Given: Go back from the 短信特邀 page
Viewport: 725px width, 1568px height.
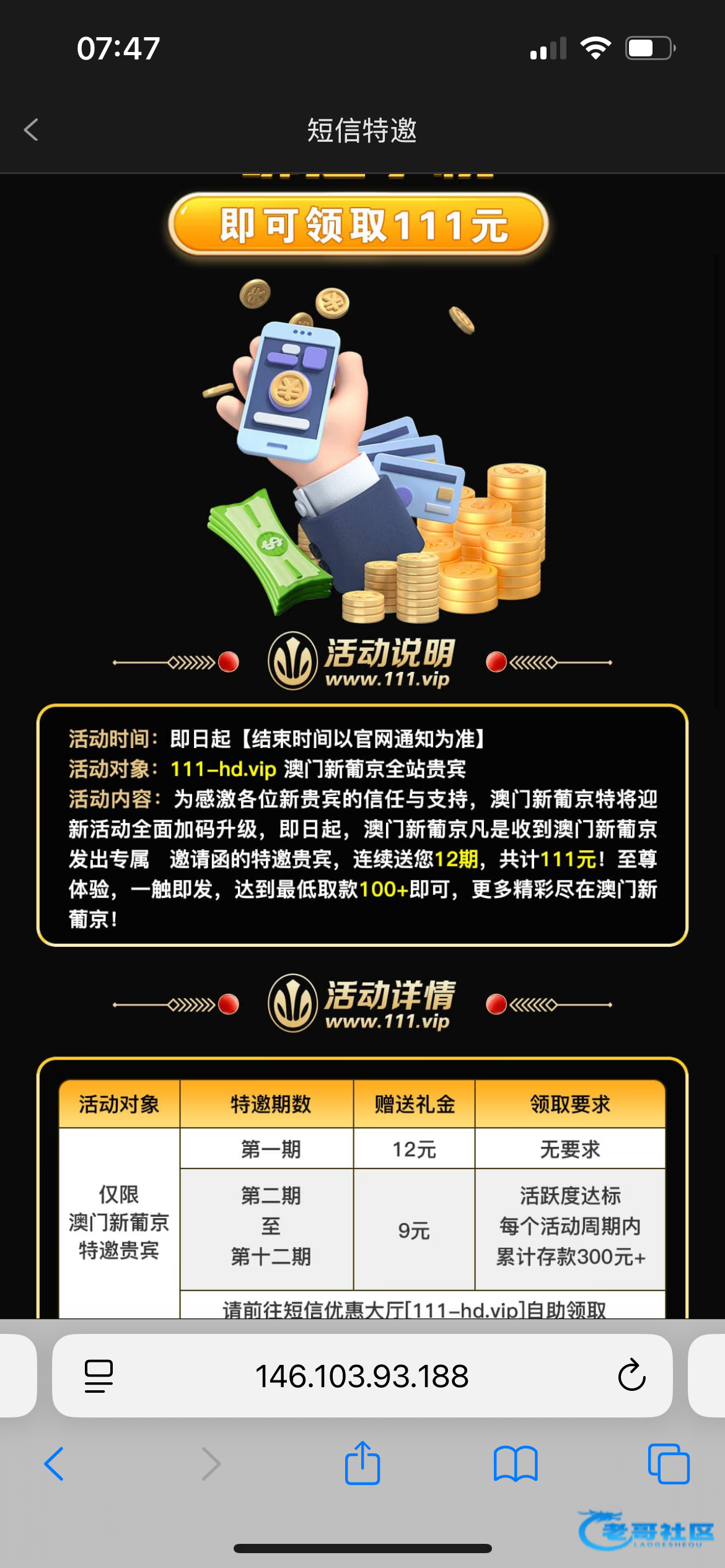Looking at the screenshot, I should [31, 130].
